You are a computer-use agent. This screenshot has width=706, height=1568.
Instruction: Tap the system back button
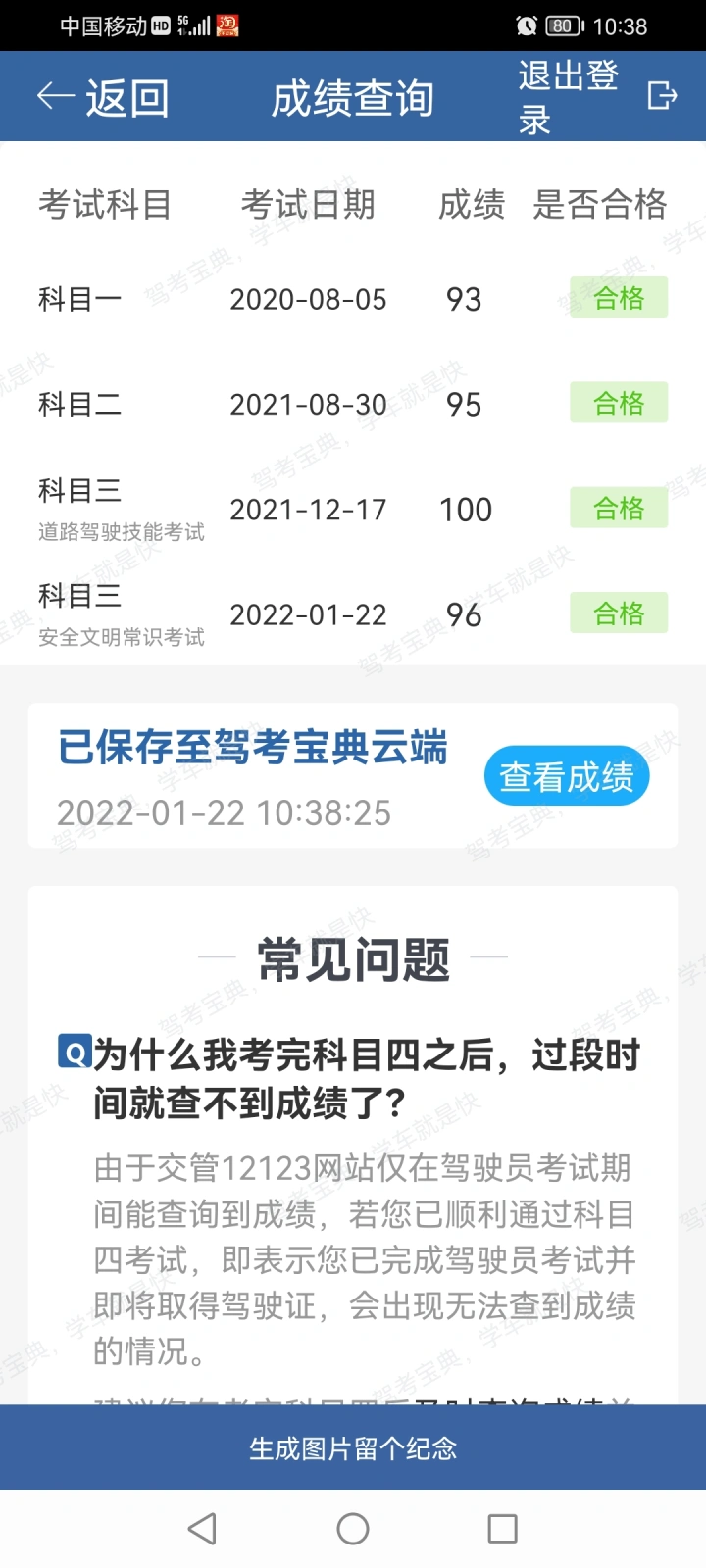pyautogui.click(x=202, y=1529)
